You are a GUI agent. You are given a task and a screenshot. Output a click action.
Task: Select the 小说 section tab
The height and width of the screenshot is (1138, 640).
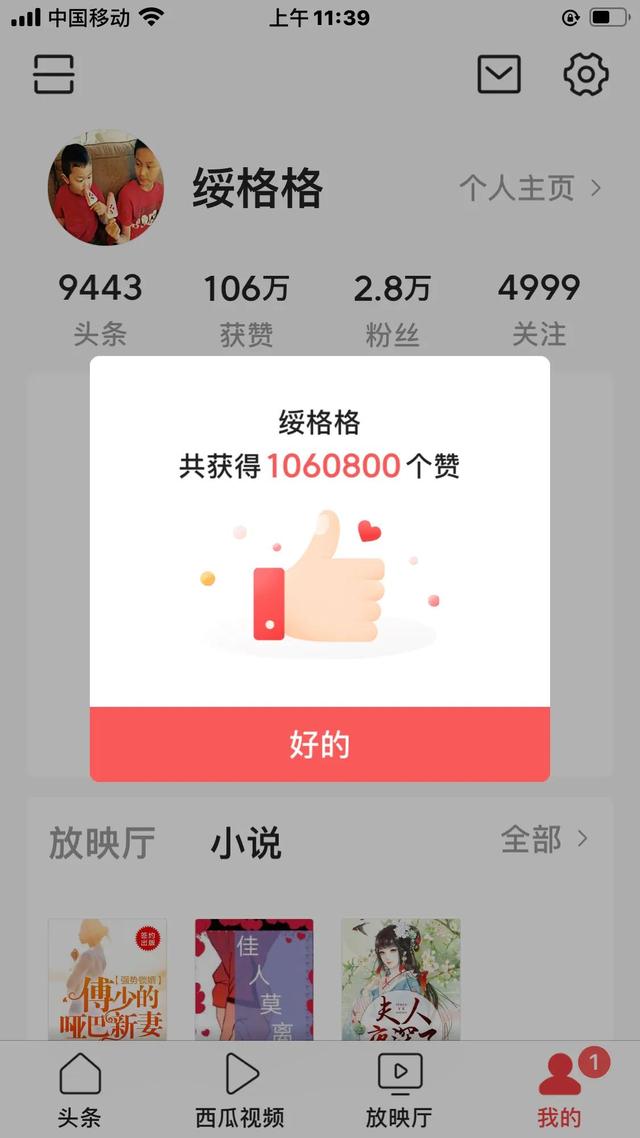[x=246, y=843]
